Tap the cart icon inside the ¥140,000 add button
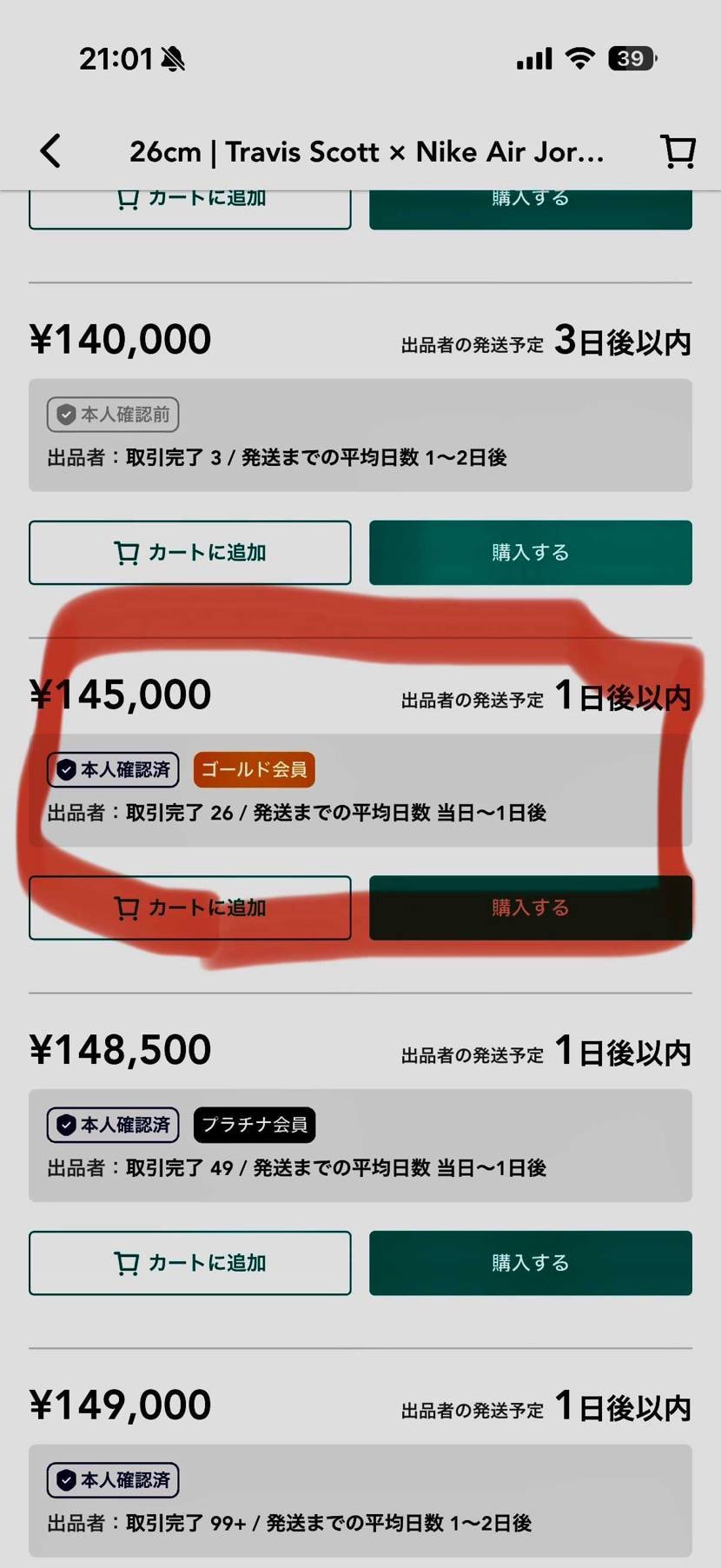721x1568 pixels. pos(129,552)
